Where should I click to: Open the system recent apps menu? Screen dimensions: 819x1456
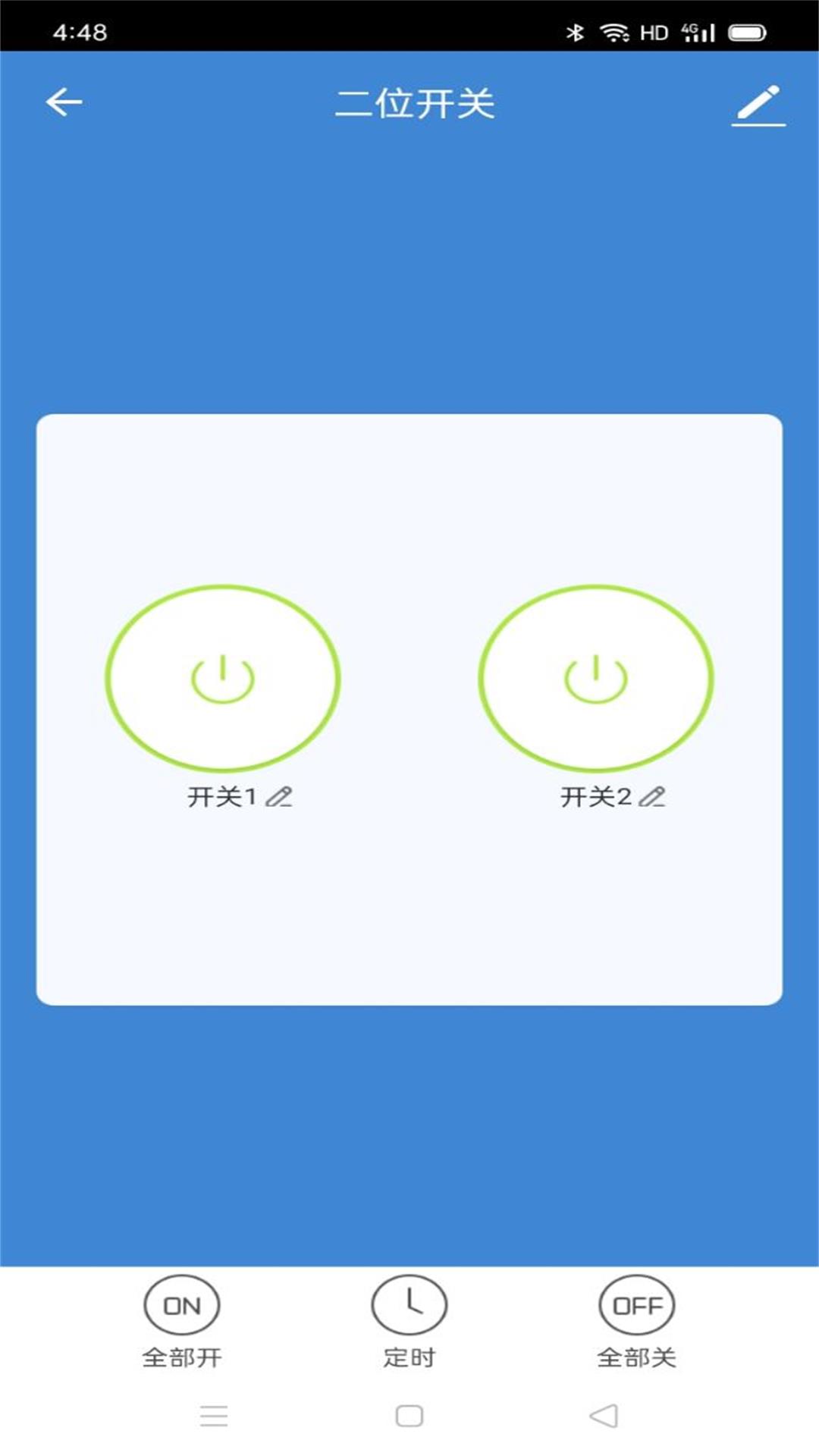214,1416
